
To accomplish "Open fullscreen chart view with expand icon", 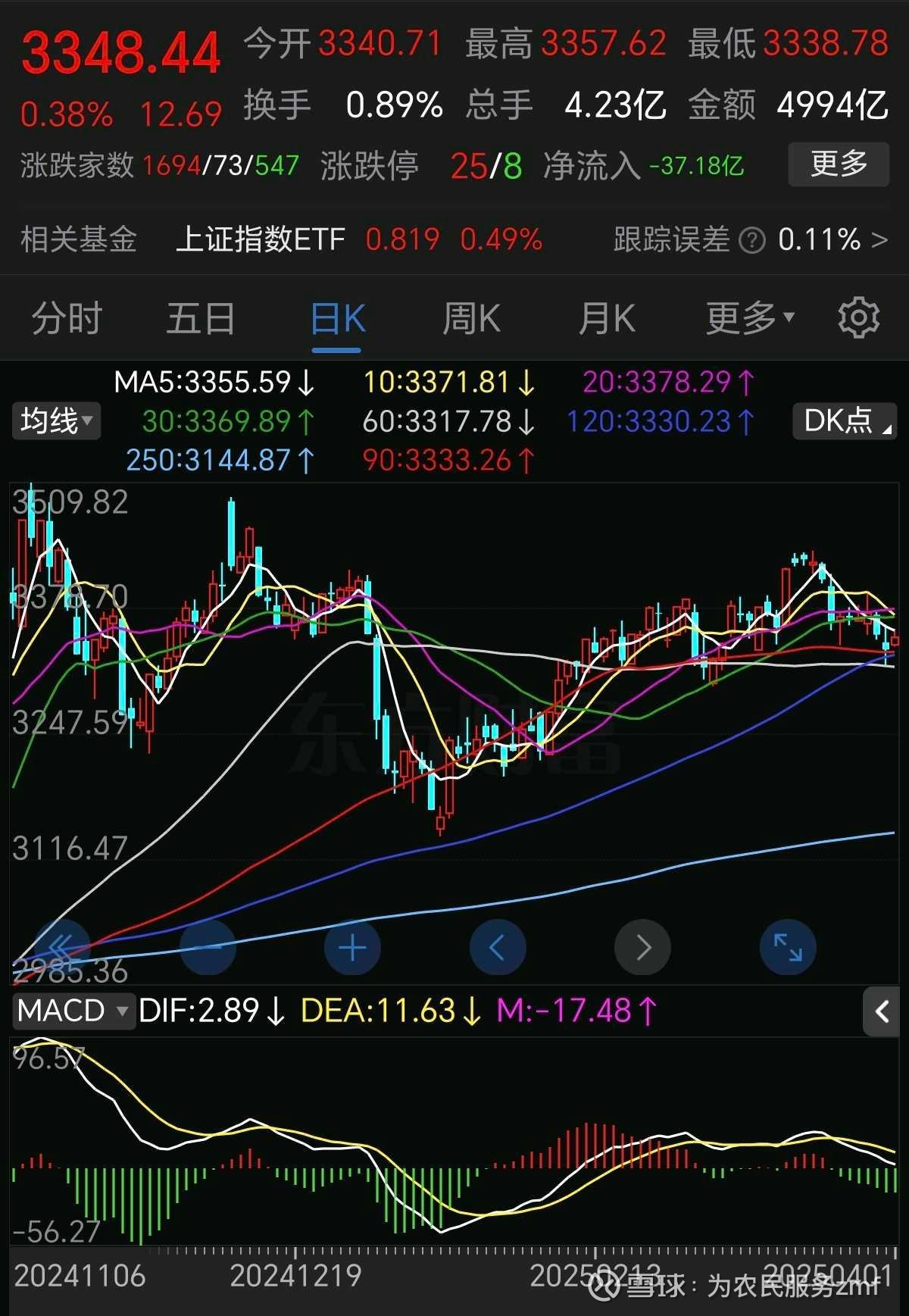I will 788,946.
